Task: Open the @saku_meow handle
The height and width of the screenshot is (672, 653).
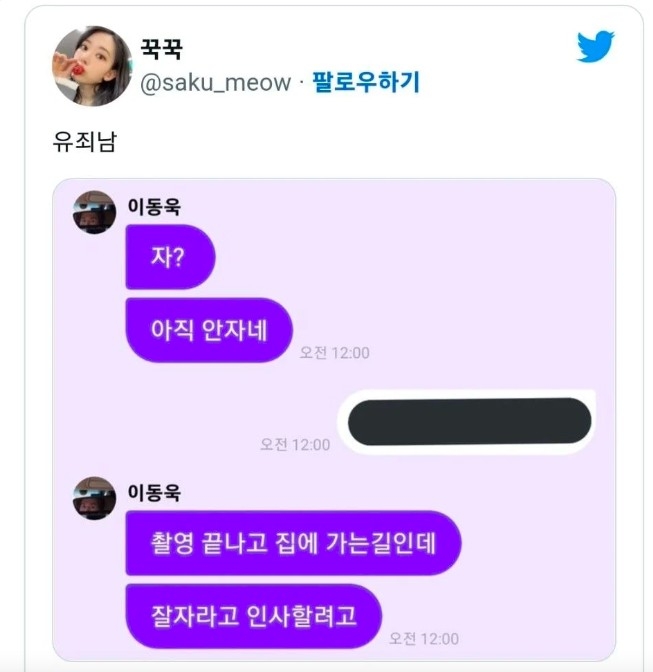Action: coord(215,82)
